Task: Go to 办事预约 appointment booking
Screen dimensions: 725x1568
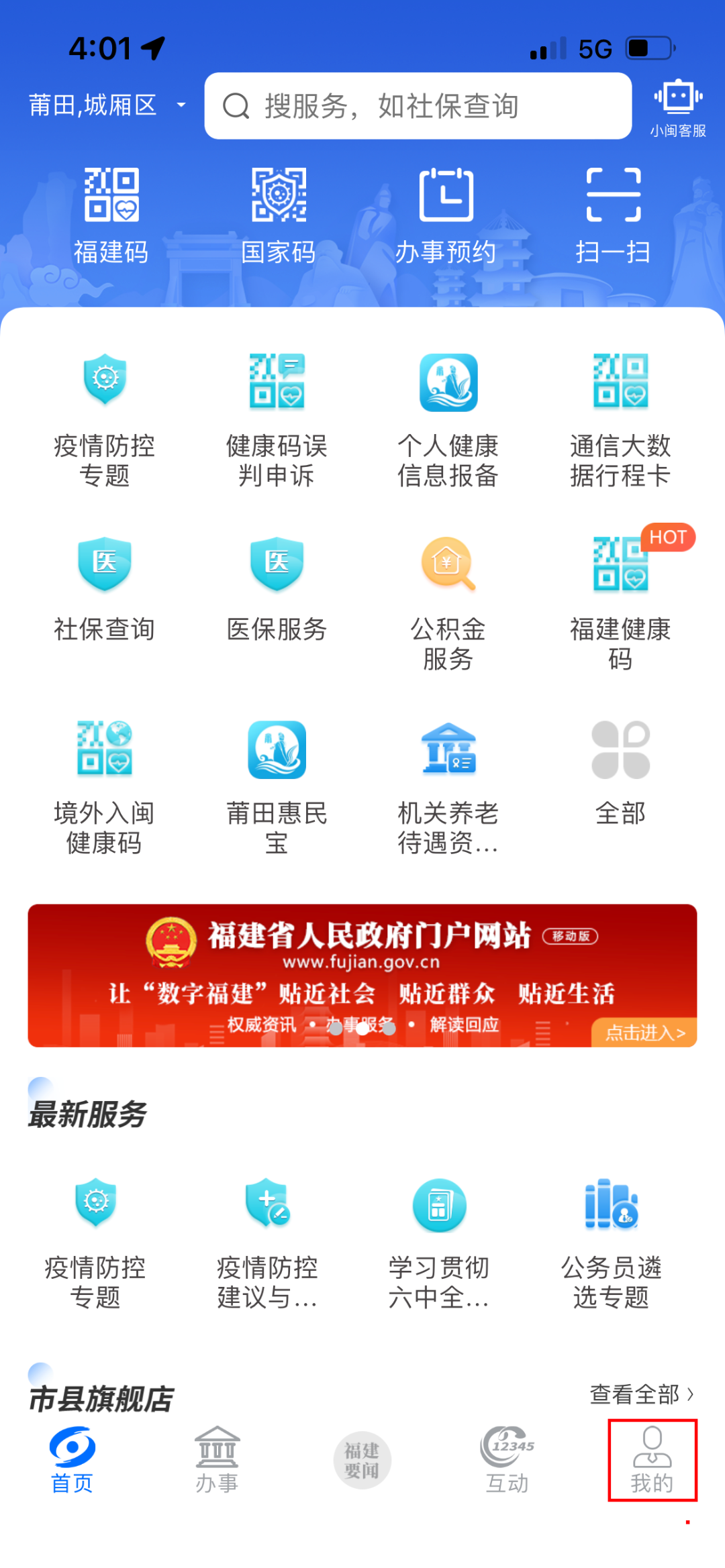Action: [446, 215]
